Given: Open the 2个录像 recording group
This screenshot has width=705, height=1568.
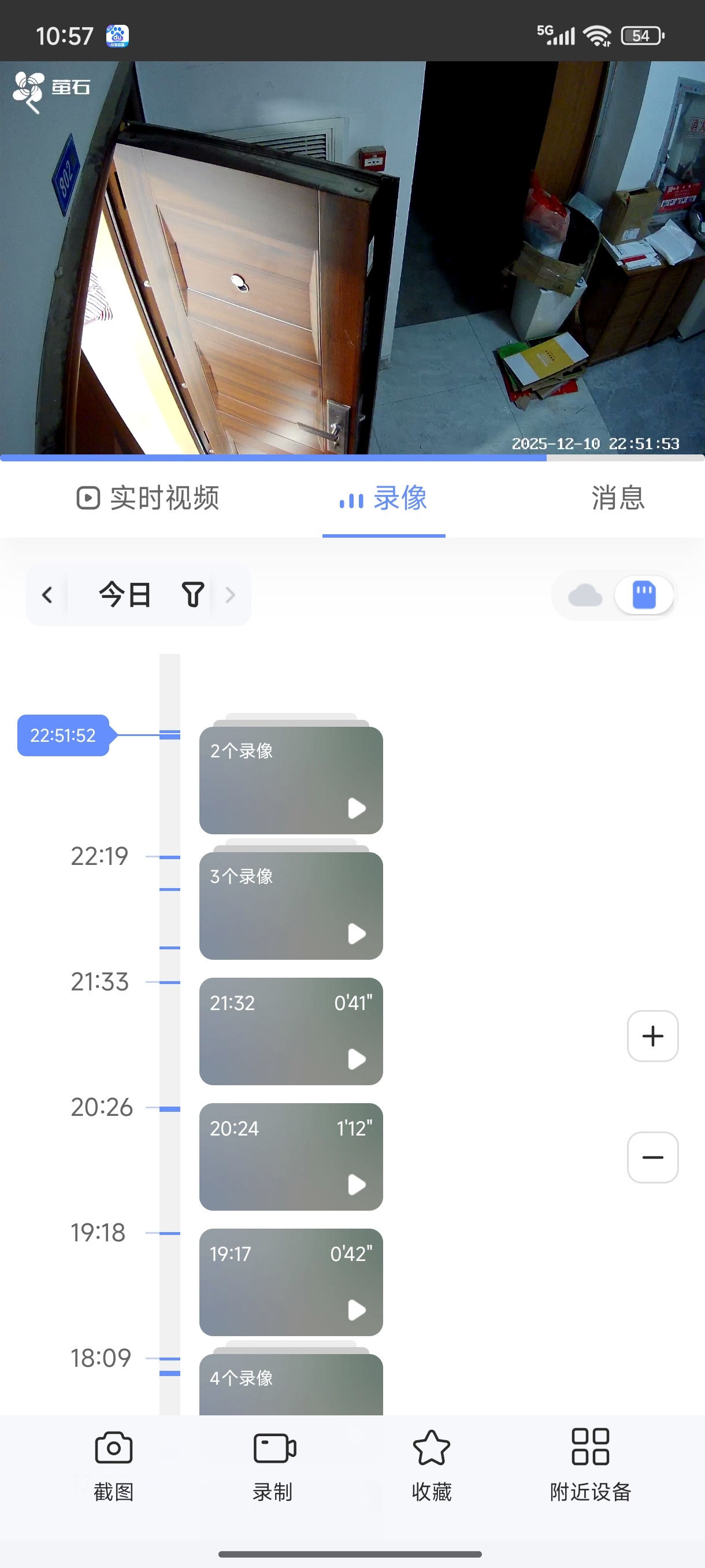Looking at the screenshot, I should (291, 780).
